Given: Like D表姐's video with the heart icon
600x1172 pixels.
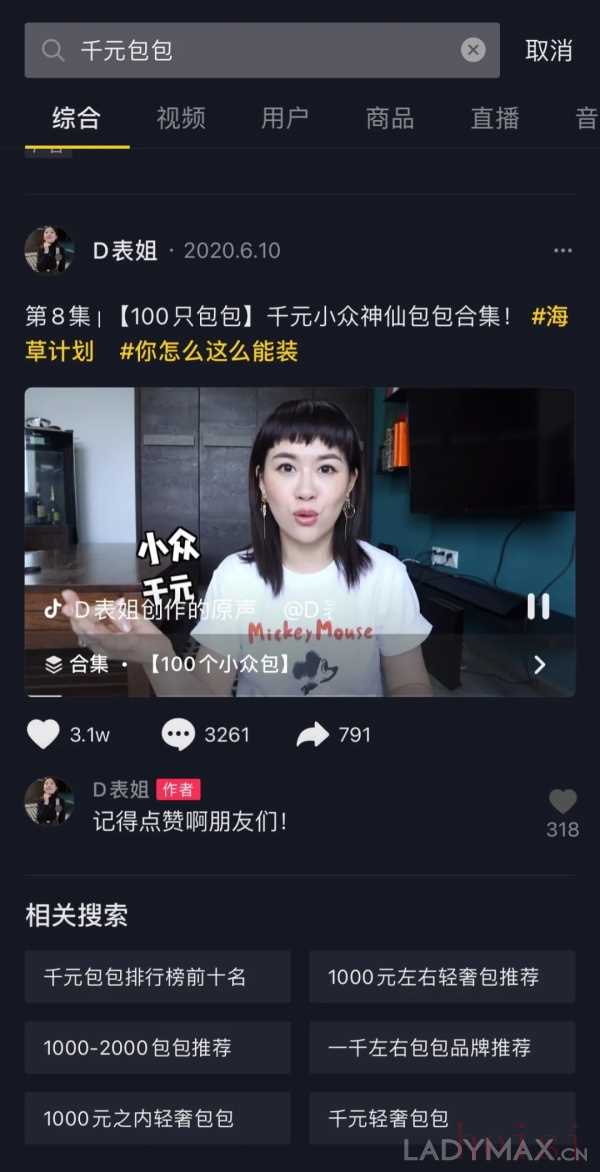Looking at the screenshot, I should tap(43, 735).
